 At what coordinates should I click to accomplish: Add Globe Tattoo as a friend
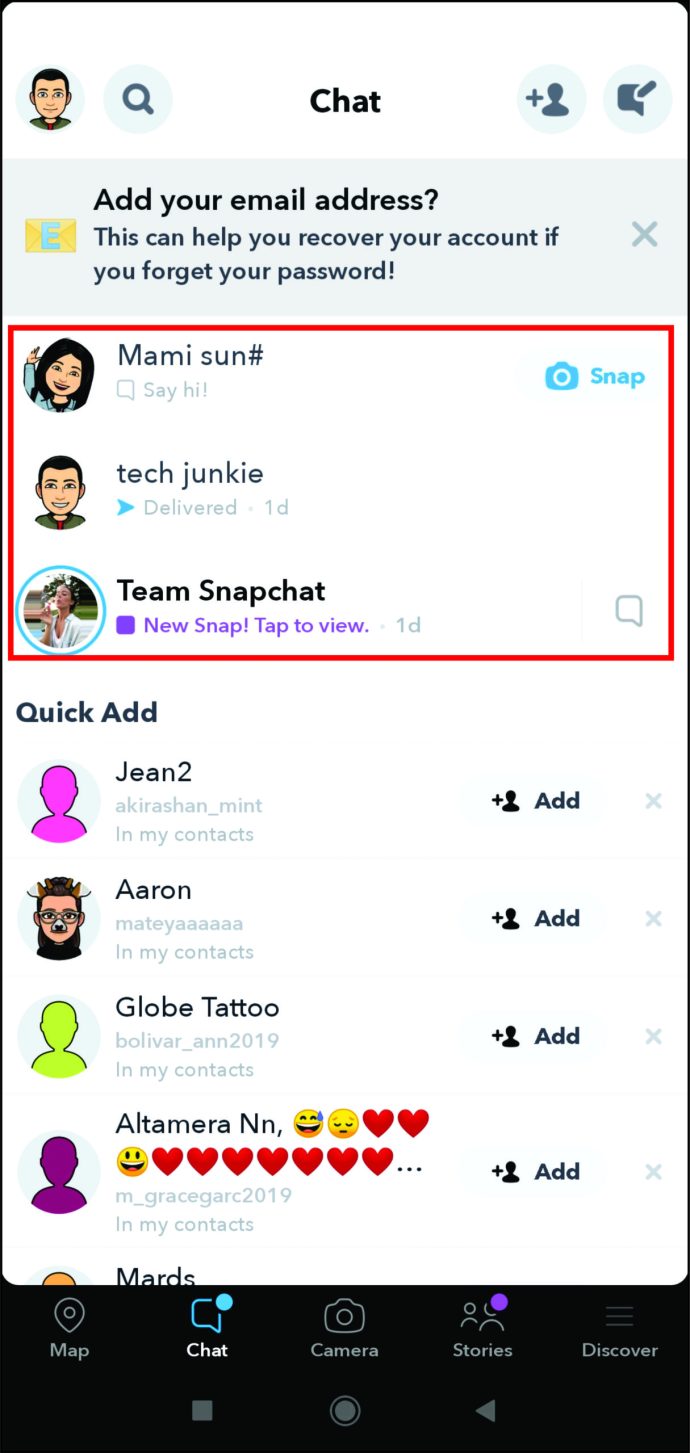tap(535, 1037)
